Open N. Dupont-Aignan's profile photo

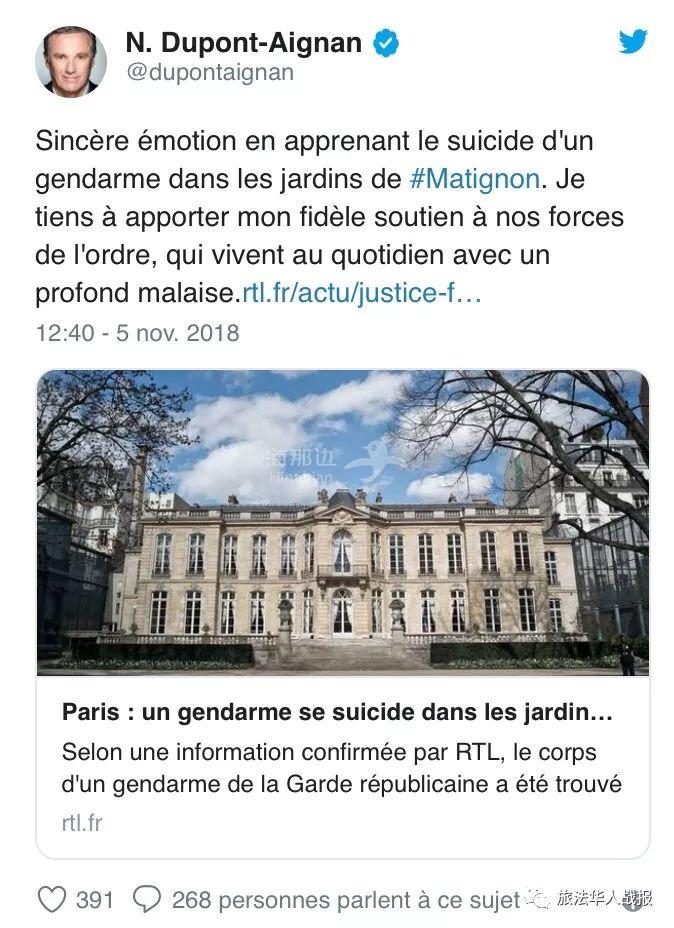pyautogui.click(x=71, y=61)
